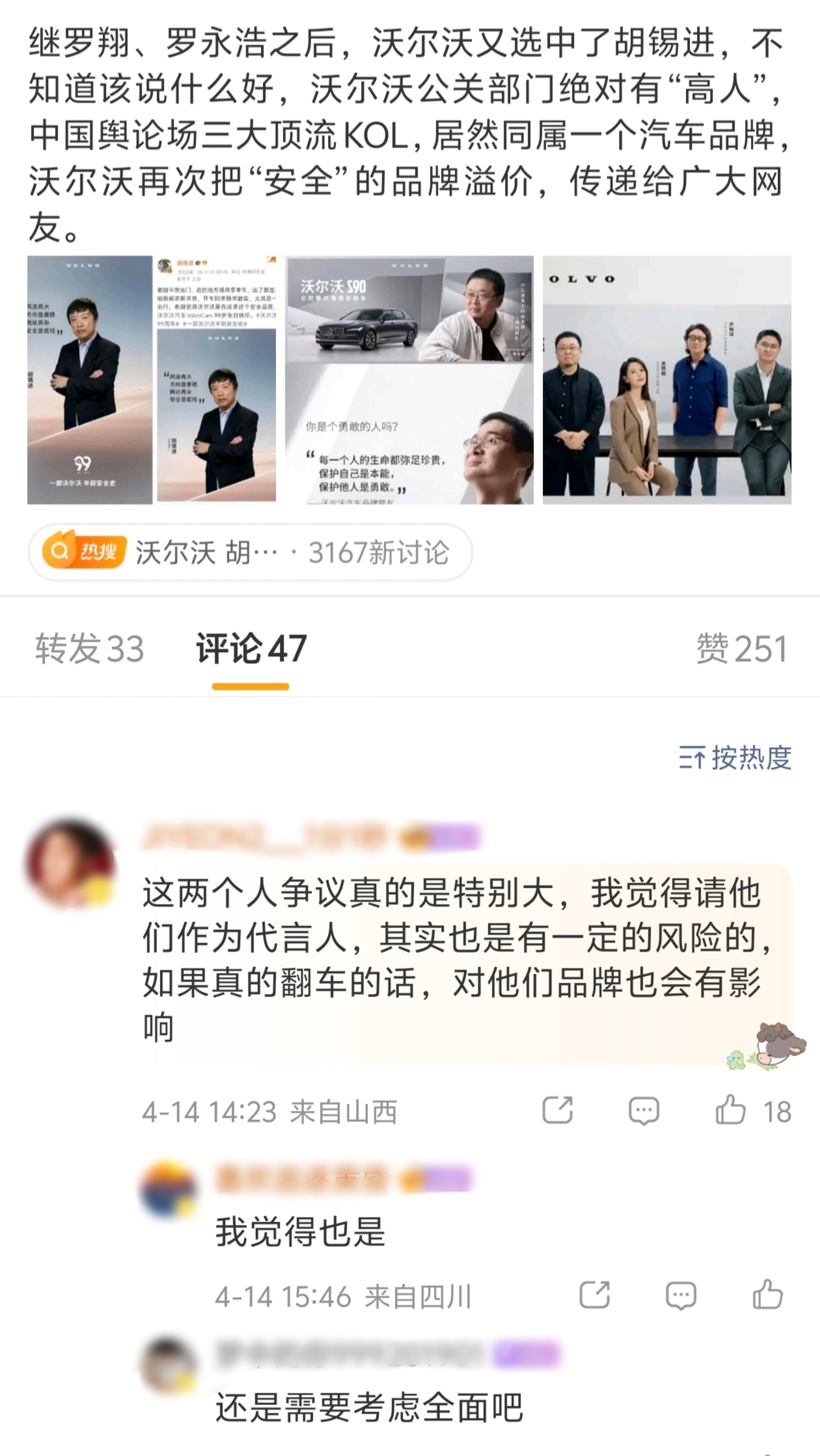Open the Volvo S90 image thumbnail

[x=409, y=379]
